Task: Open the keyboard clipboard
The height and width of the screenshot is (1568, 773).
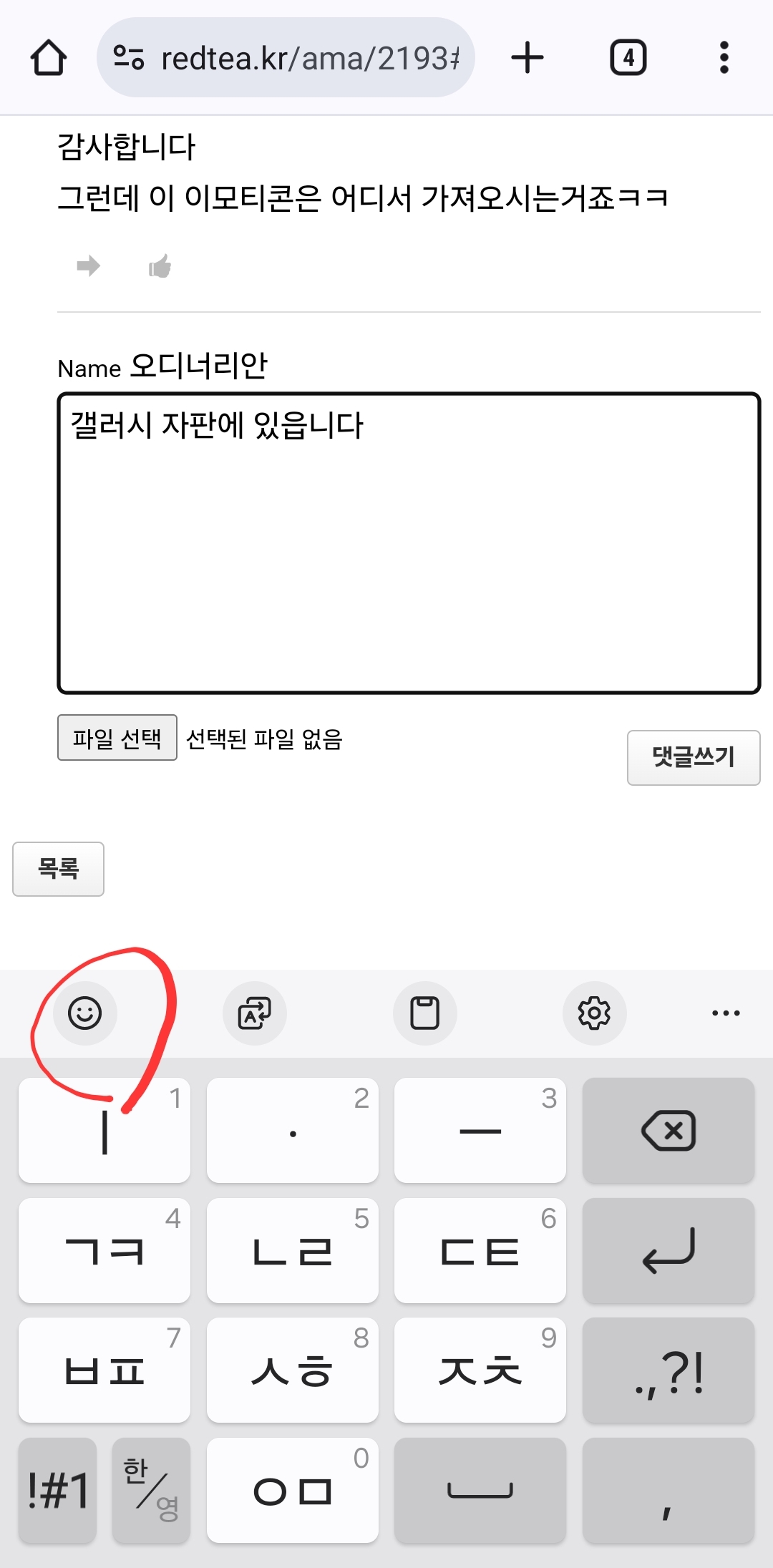Action: coord(424,1013)
